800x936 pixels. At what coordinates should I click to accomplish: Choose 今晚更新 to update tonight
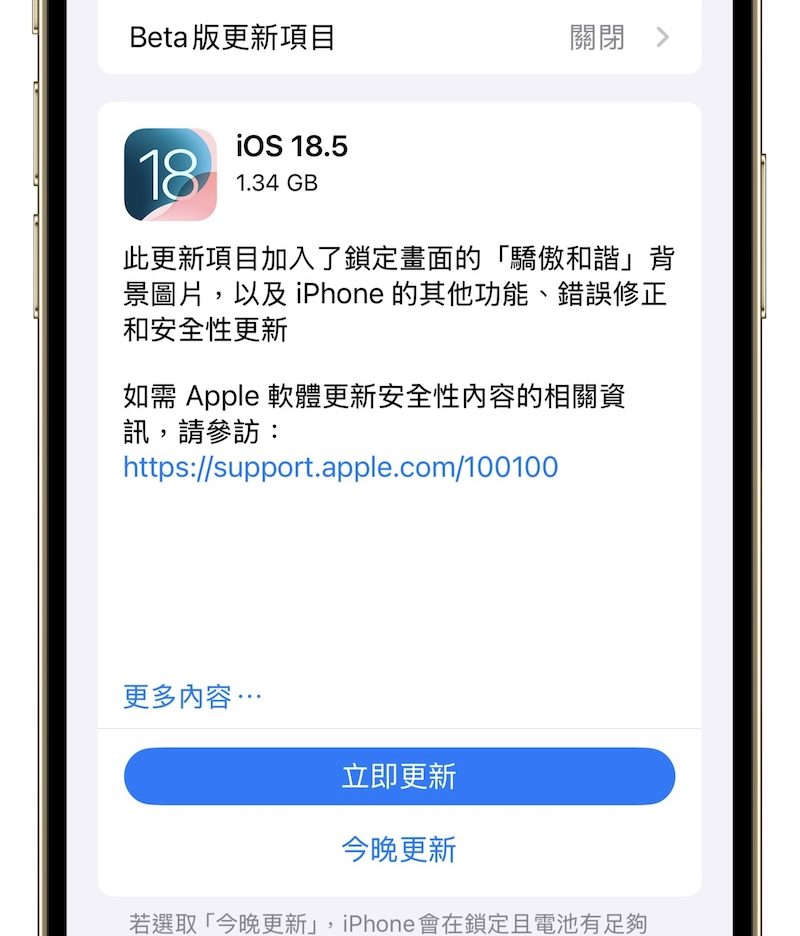399,850
